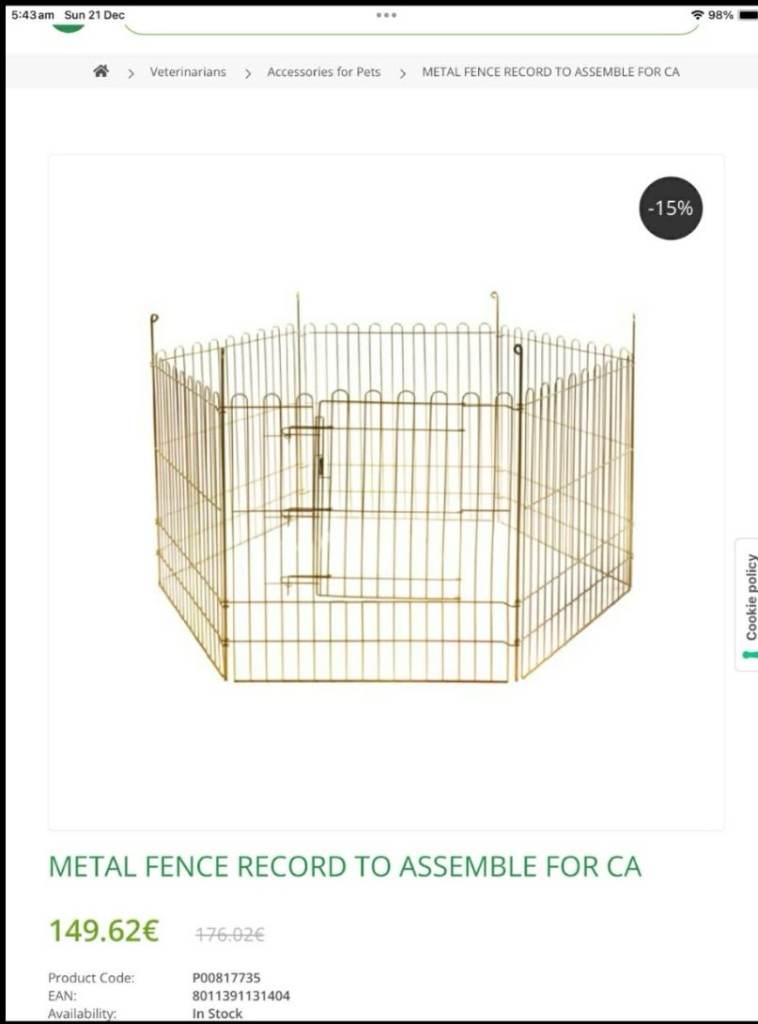Screen dimensions: 758x1024
Task: Open Accessories for Pets breadcrumb
Action: (x=323, y=72)
